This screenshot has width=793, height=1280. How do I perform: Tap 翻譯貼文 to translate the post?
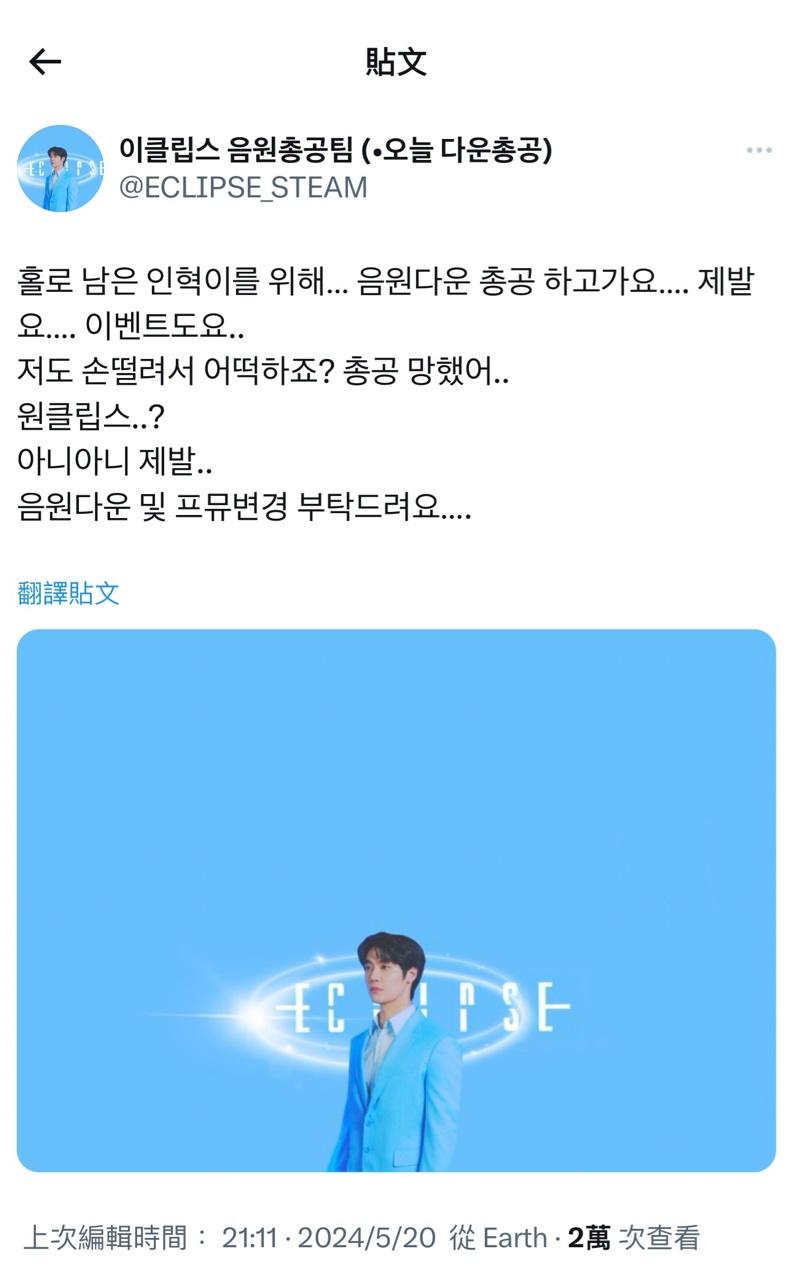point(69,593)
